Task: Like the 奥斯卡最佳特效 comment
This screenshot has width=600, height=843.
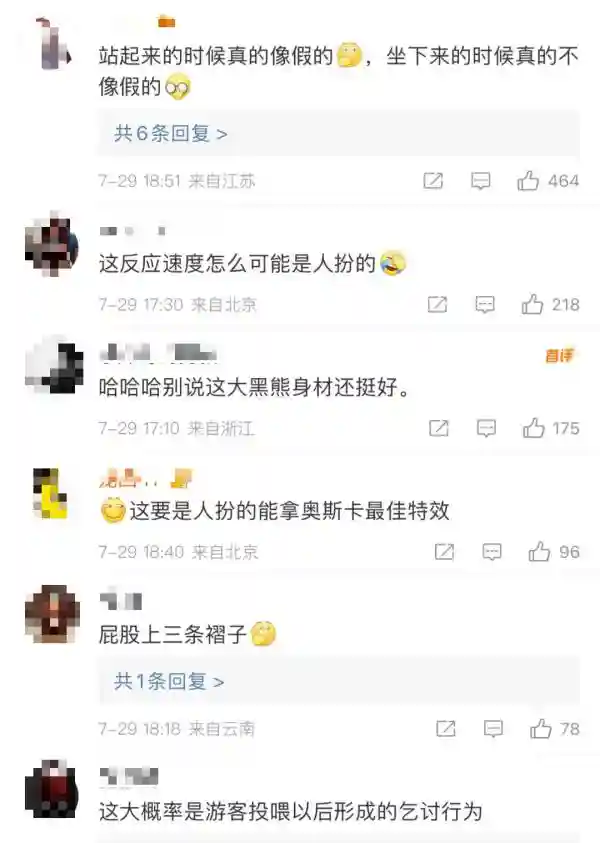Action: (540, 551)
